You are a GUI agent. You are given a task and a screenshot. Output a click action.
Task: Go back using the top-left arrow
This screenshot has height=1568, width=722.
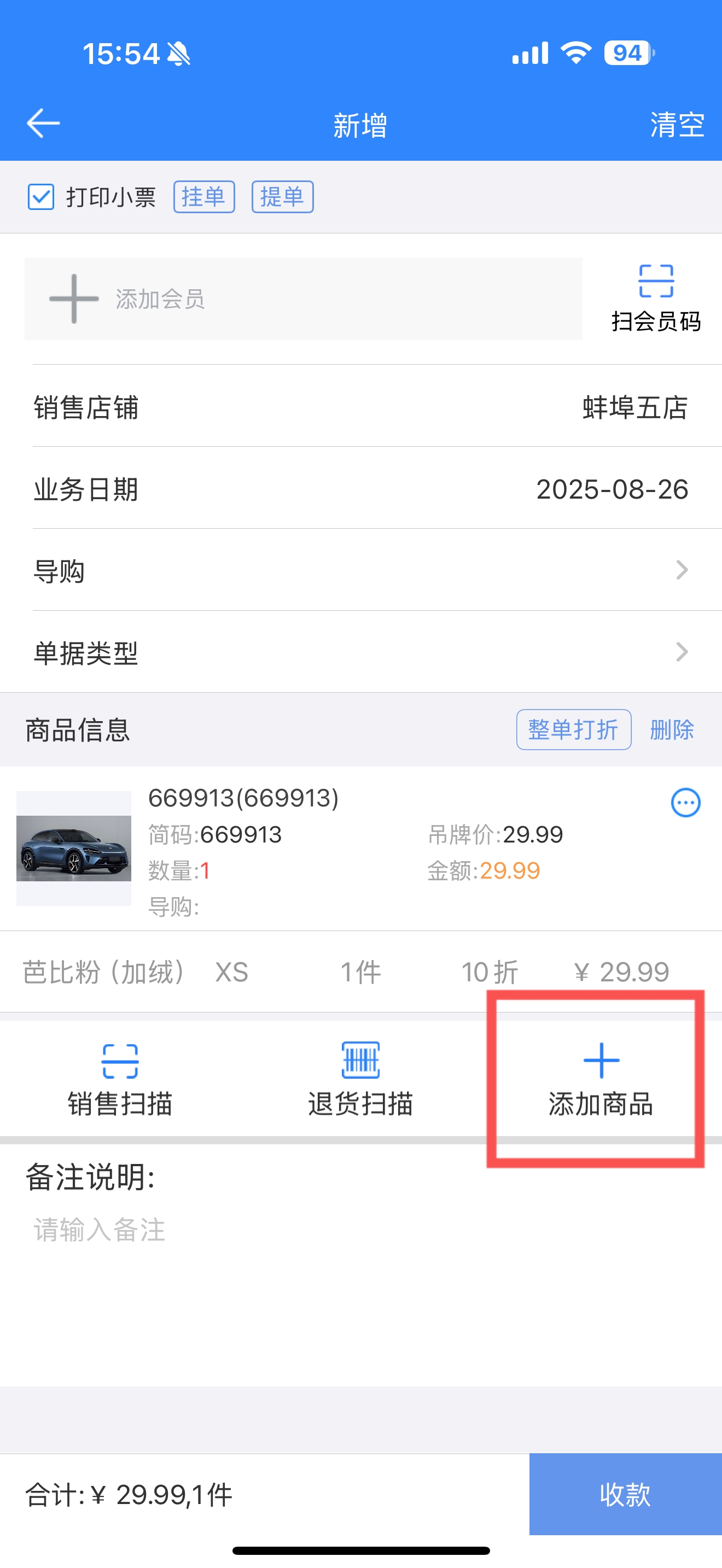click(43, 124)
